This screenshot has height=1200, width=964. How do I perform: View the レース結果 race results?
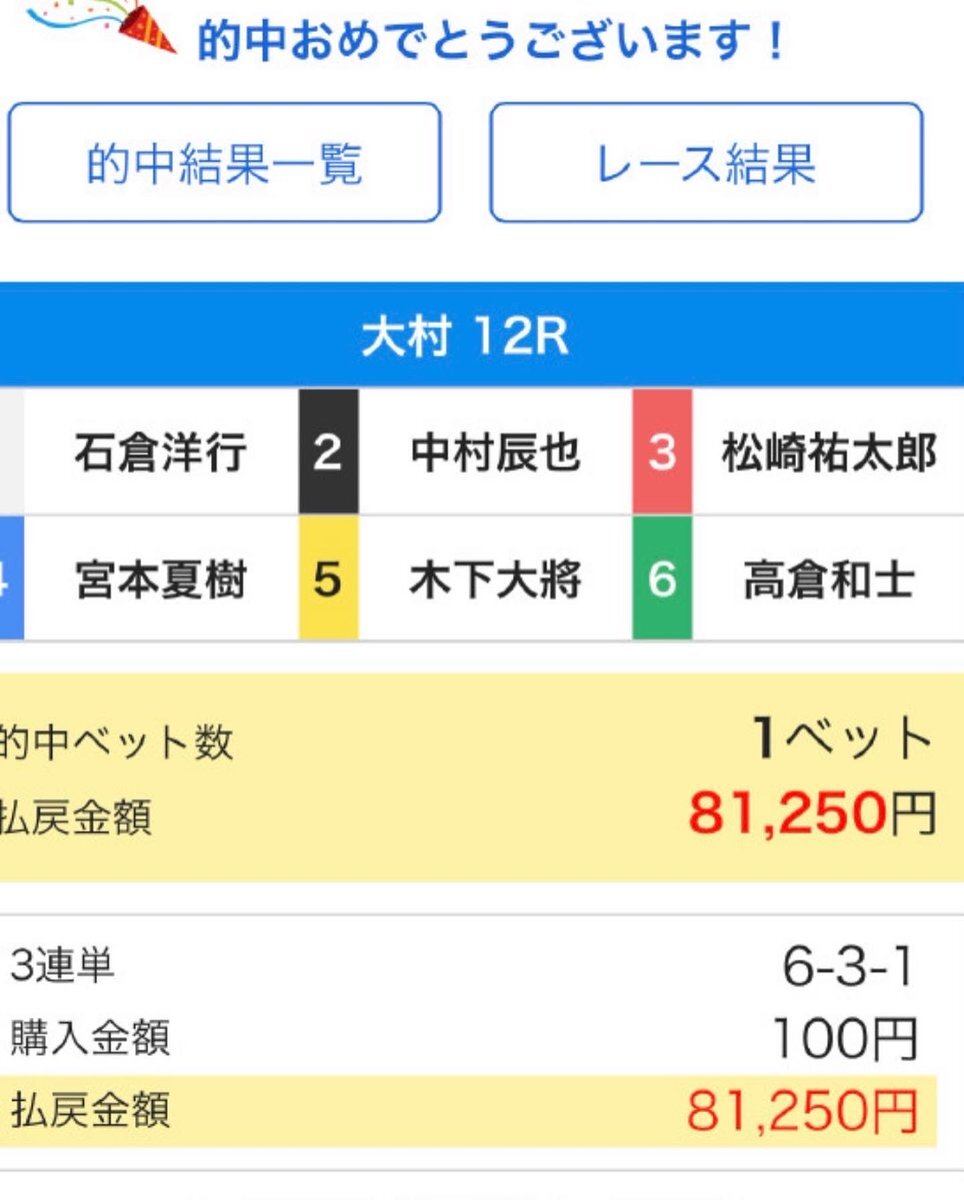coord(706,162)
